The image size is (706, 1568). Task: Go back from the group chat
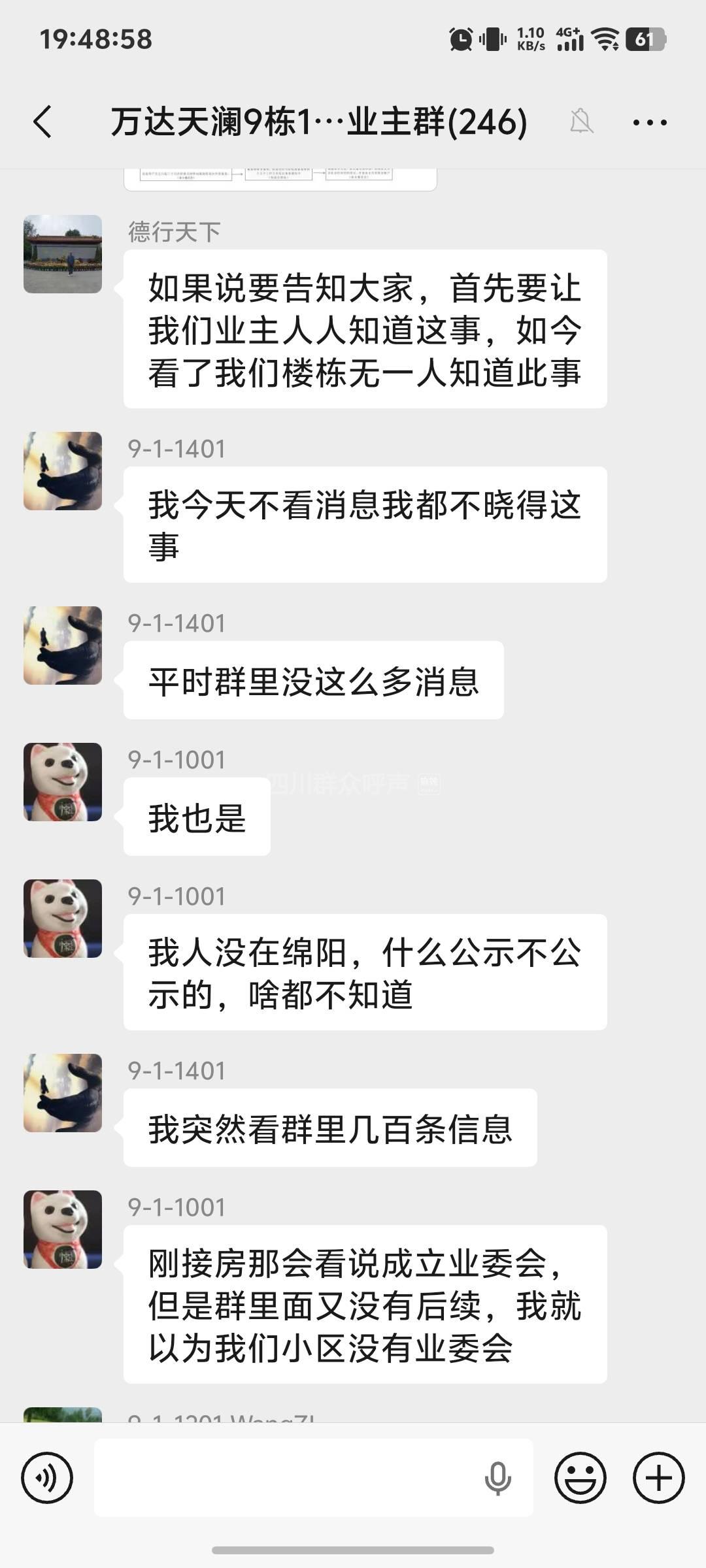coord(43,122)
